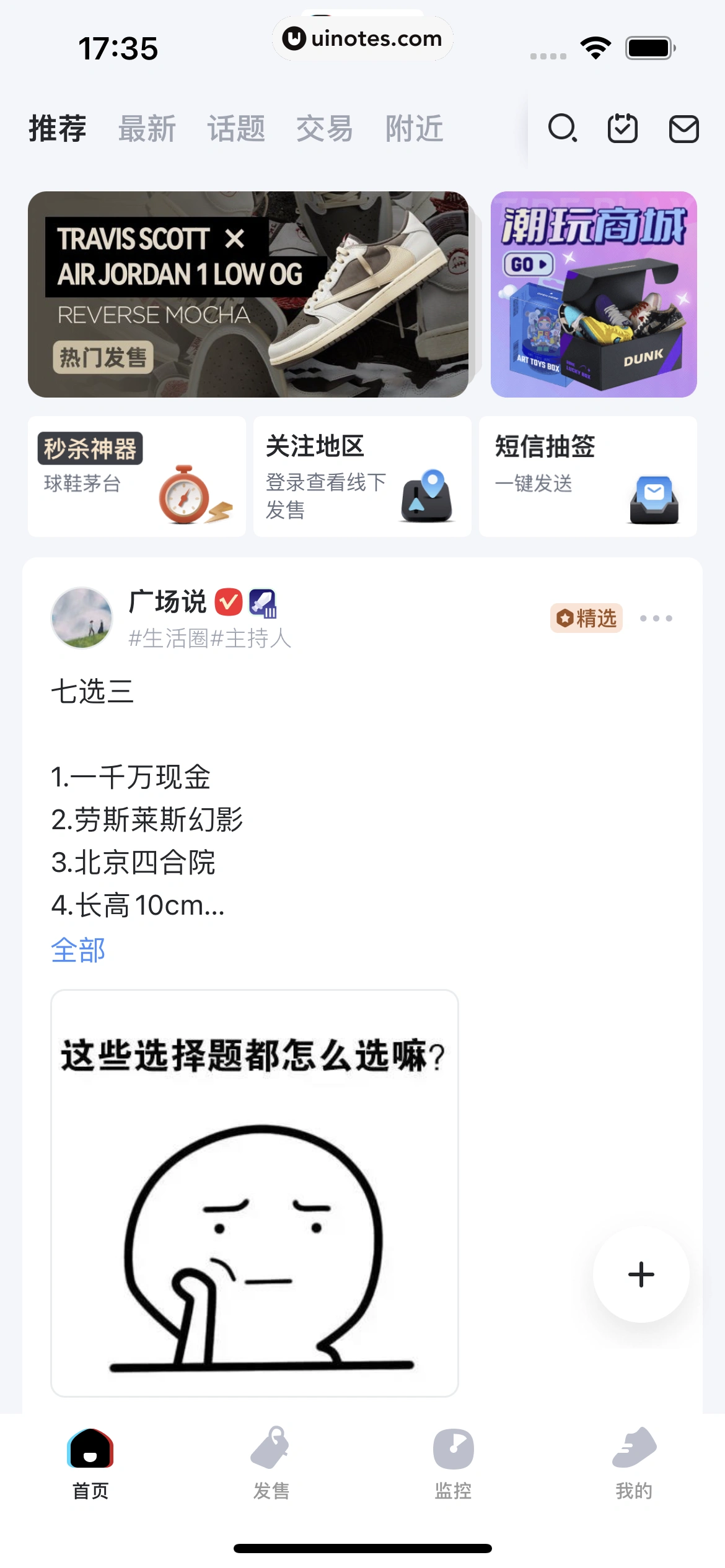The width and height of the screenshot is (725, 1568).
Task: Go to the 监控 tab
Action: point(453,1463)
